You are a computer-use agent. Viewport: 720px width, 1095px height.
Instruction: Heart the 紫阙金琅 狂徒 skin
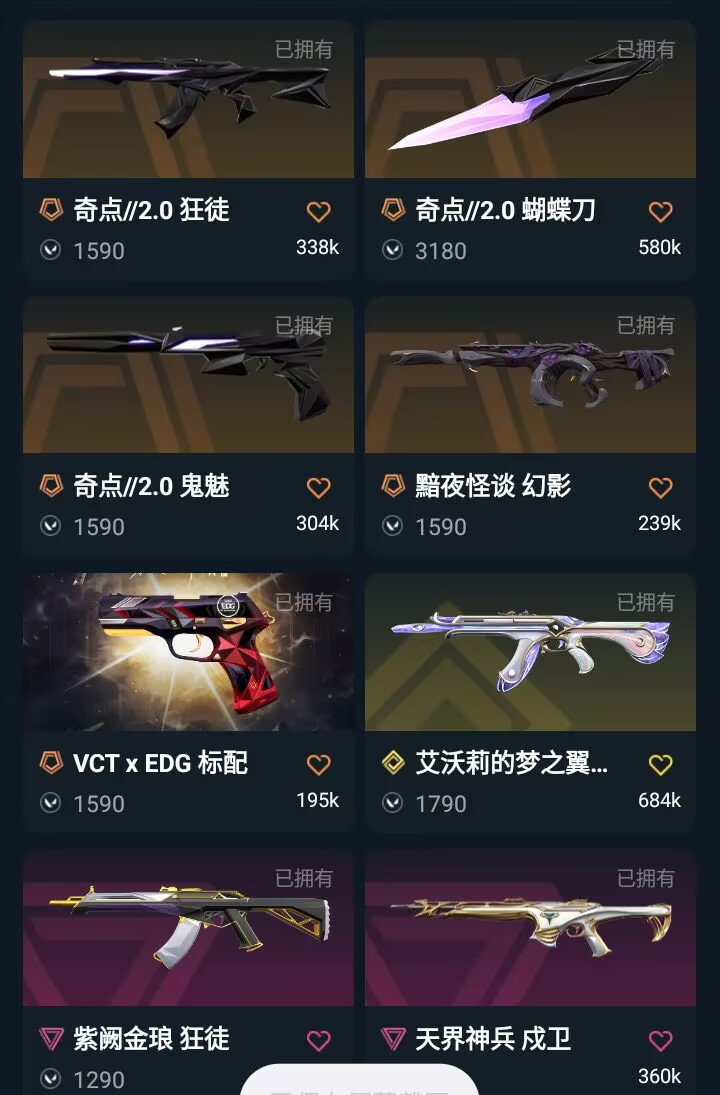[318, 1041]
